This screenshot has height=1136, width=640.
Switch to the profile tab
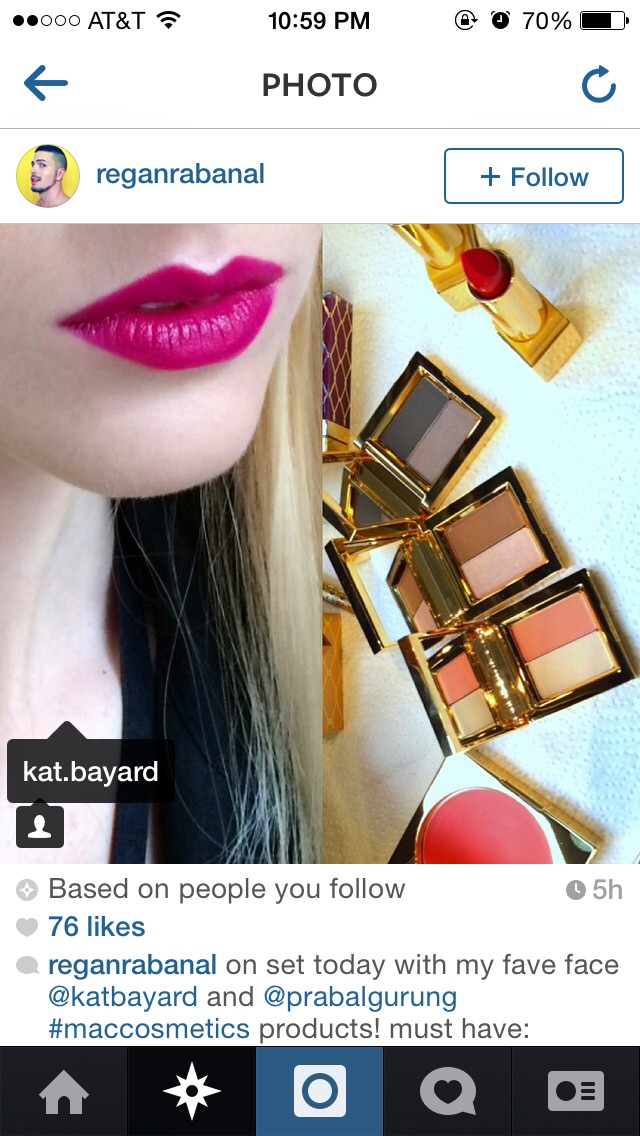[x=576, y=1091]
